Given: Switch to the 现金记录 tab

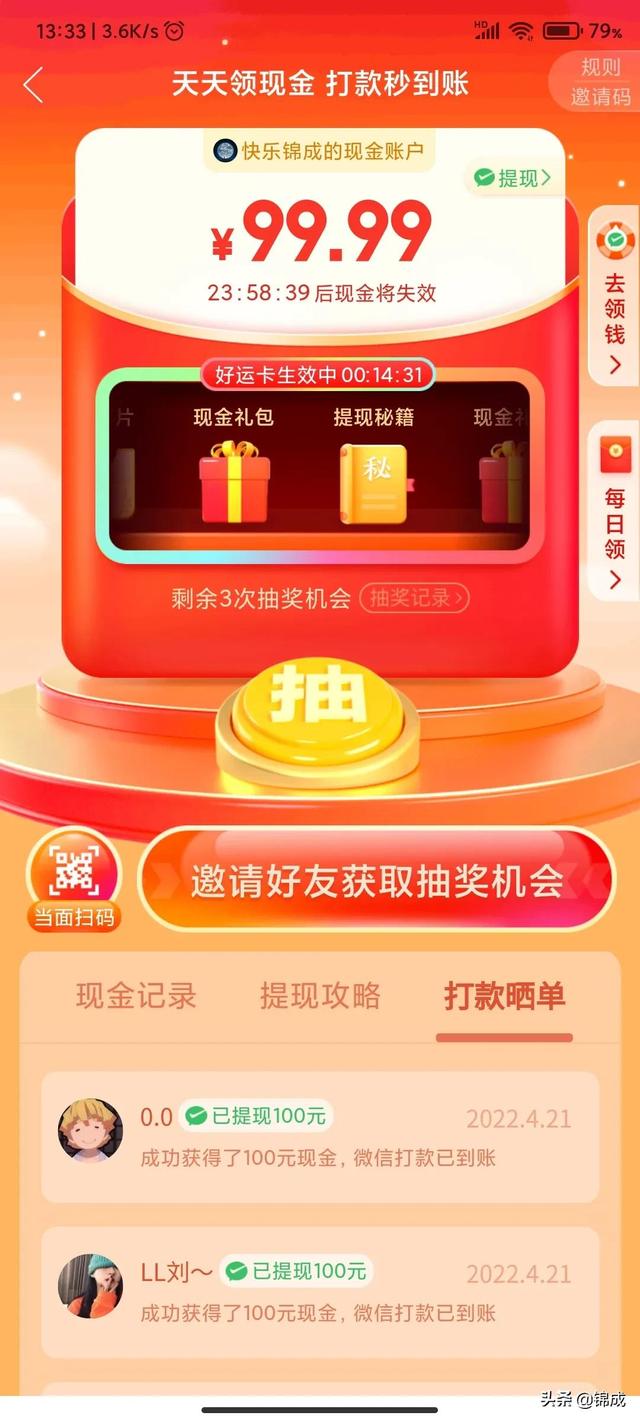Looking at the screenshot, I should pyautogui.click(x=136, y=996).
